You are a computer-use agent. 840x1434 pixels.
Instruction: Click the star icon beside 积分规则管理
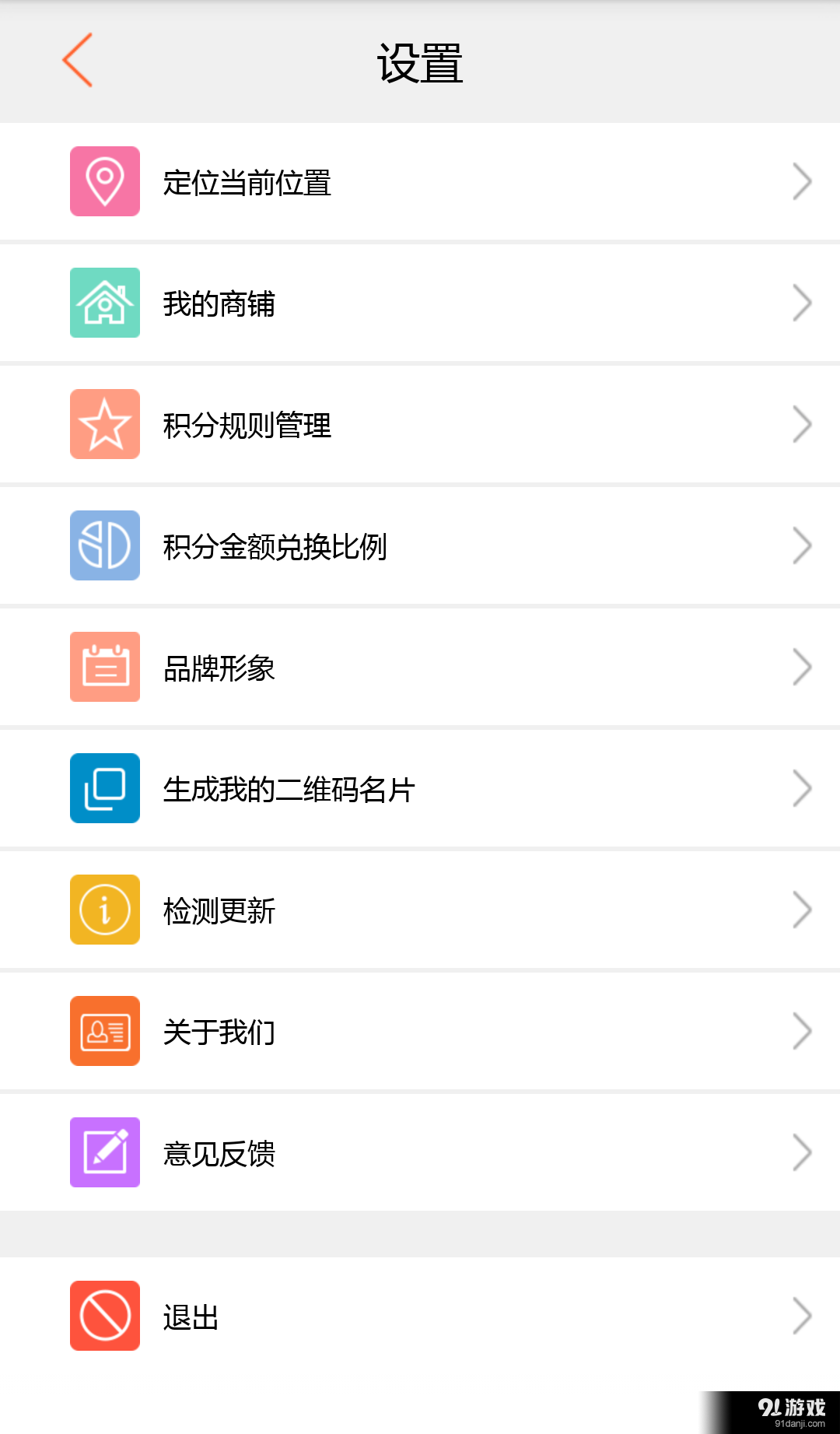[x=104, y=423]
